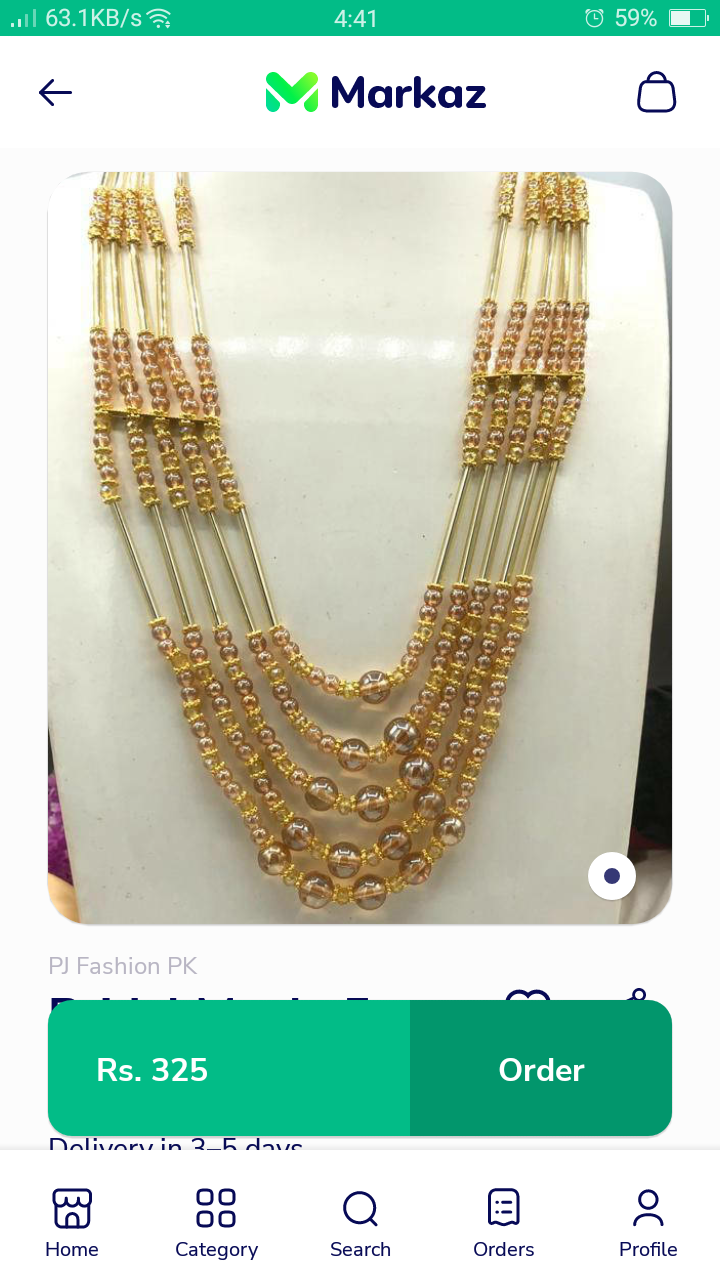Switch to the Home tab
This screenshot has width=720, height=1280.
coord(72,1222)
